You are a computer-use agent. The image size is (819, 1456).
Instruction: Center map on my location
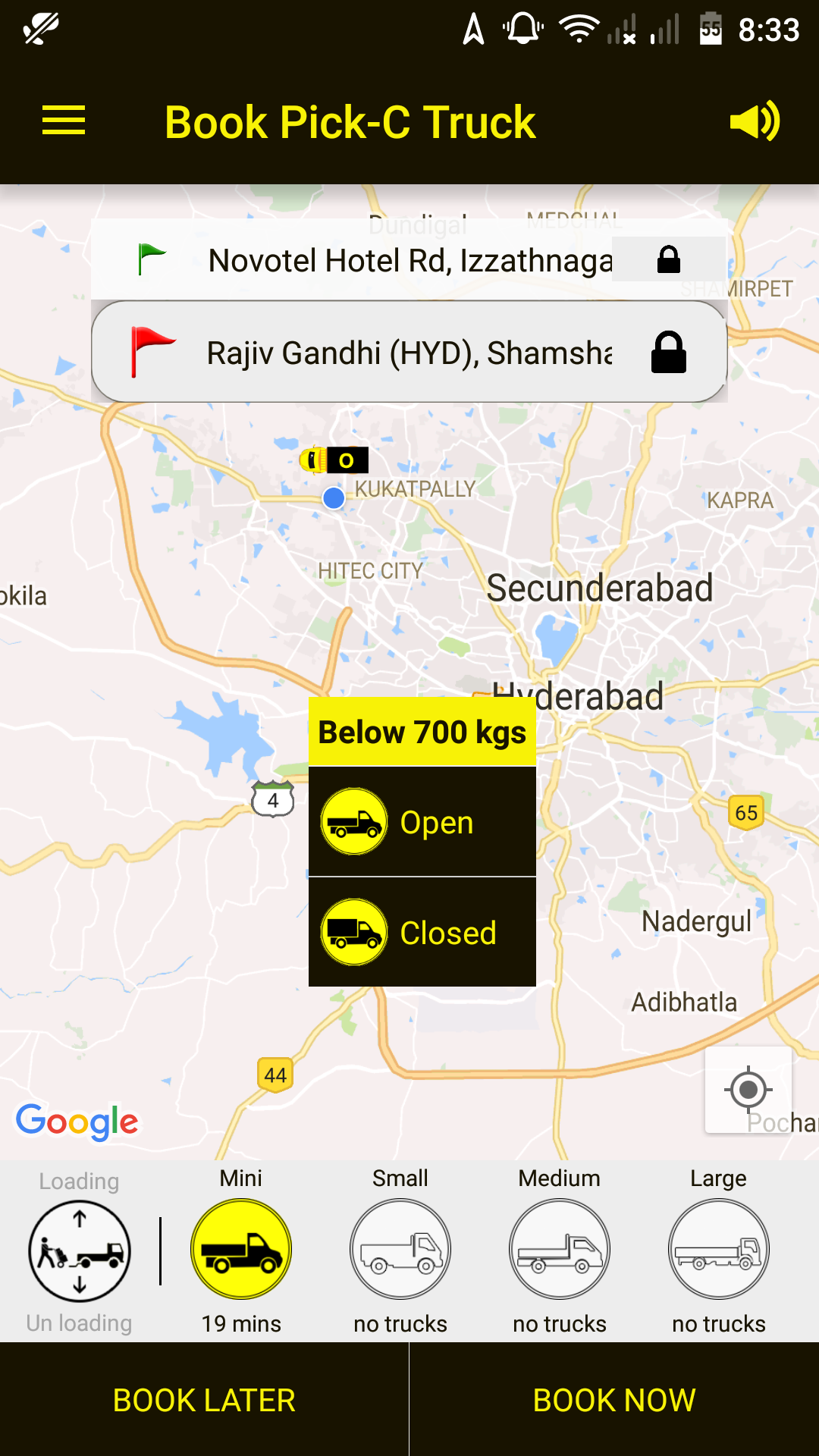point(748,1090)
